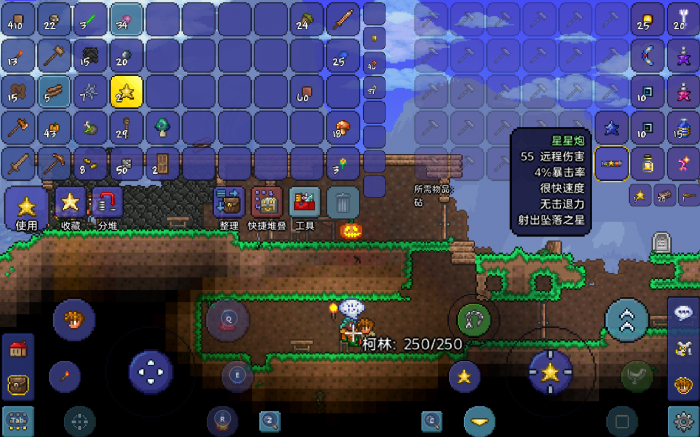Tap 整理 to sort the inventory
The height and width of the screenshot is (437, 700).
pos(229,205)
